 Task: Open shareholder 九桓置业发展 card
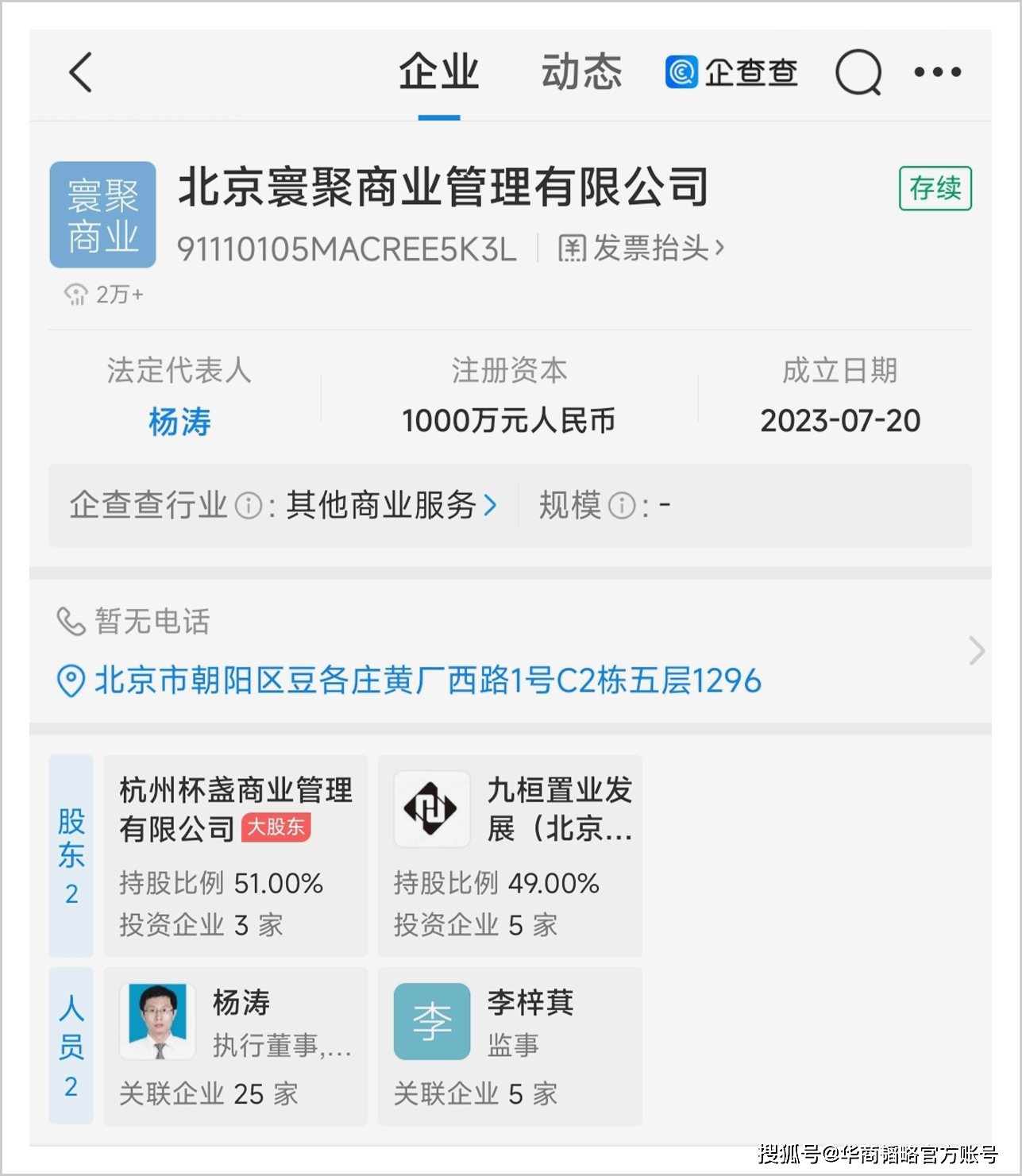pyautogui.click(x=510, y=855)
